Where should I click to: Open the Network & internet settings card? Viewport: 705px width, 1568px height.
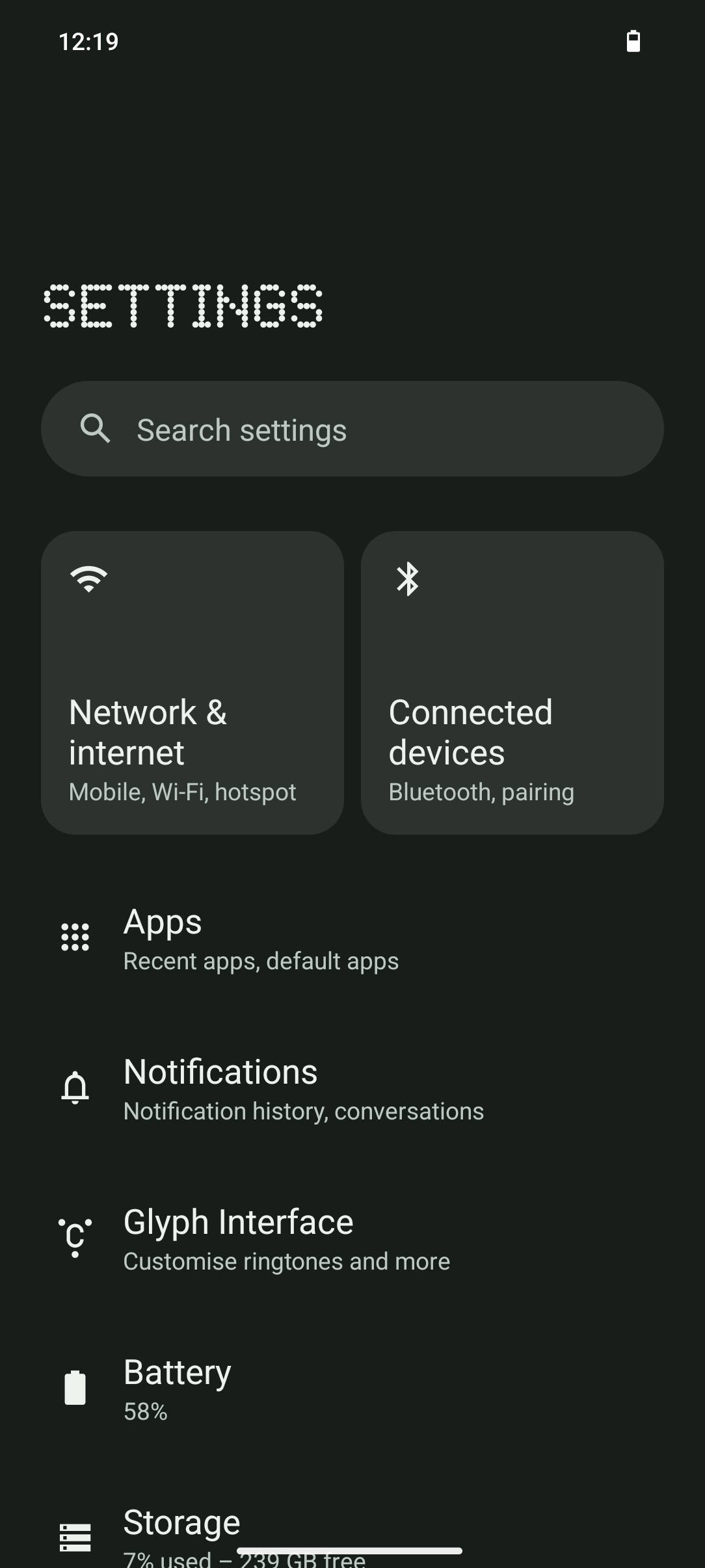[x=193, y=681]
